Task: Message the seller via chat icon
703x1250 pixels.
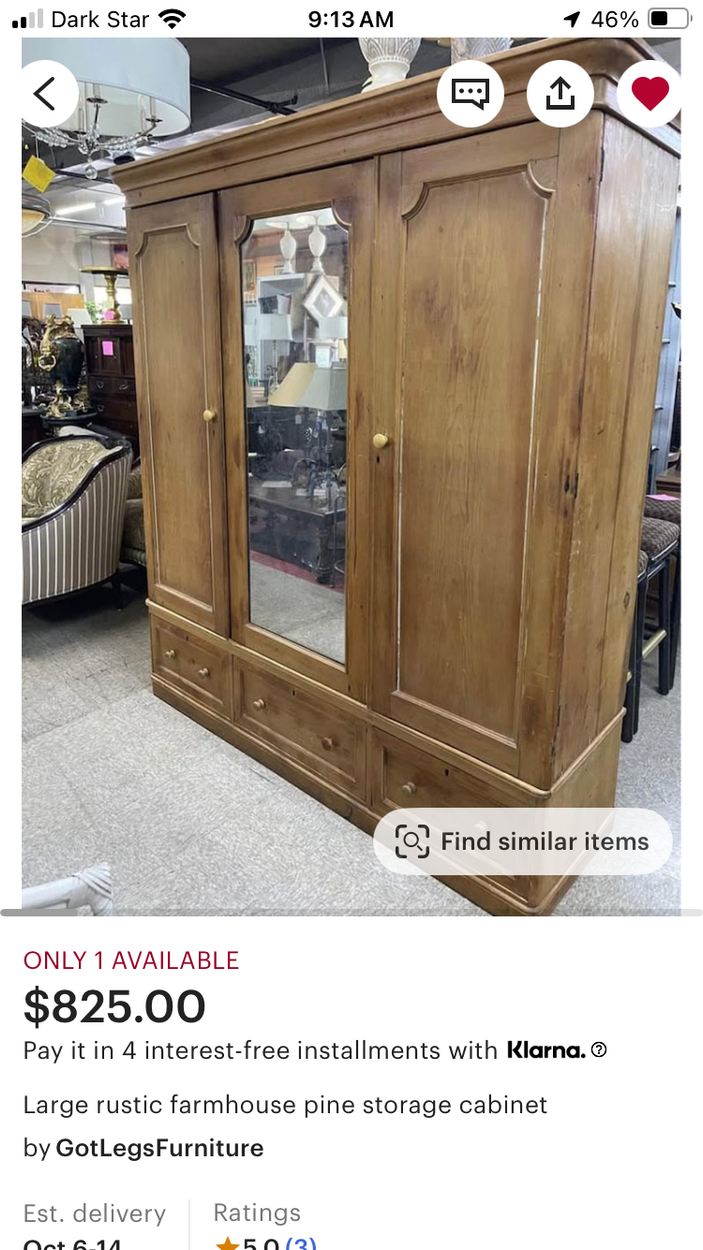Action: click(x=470, y=94)
